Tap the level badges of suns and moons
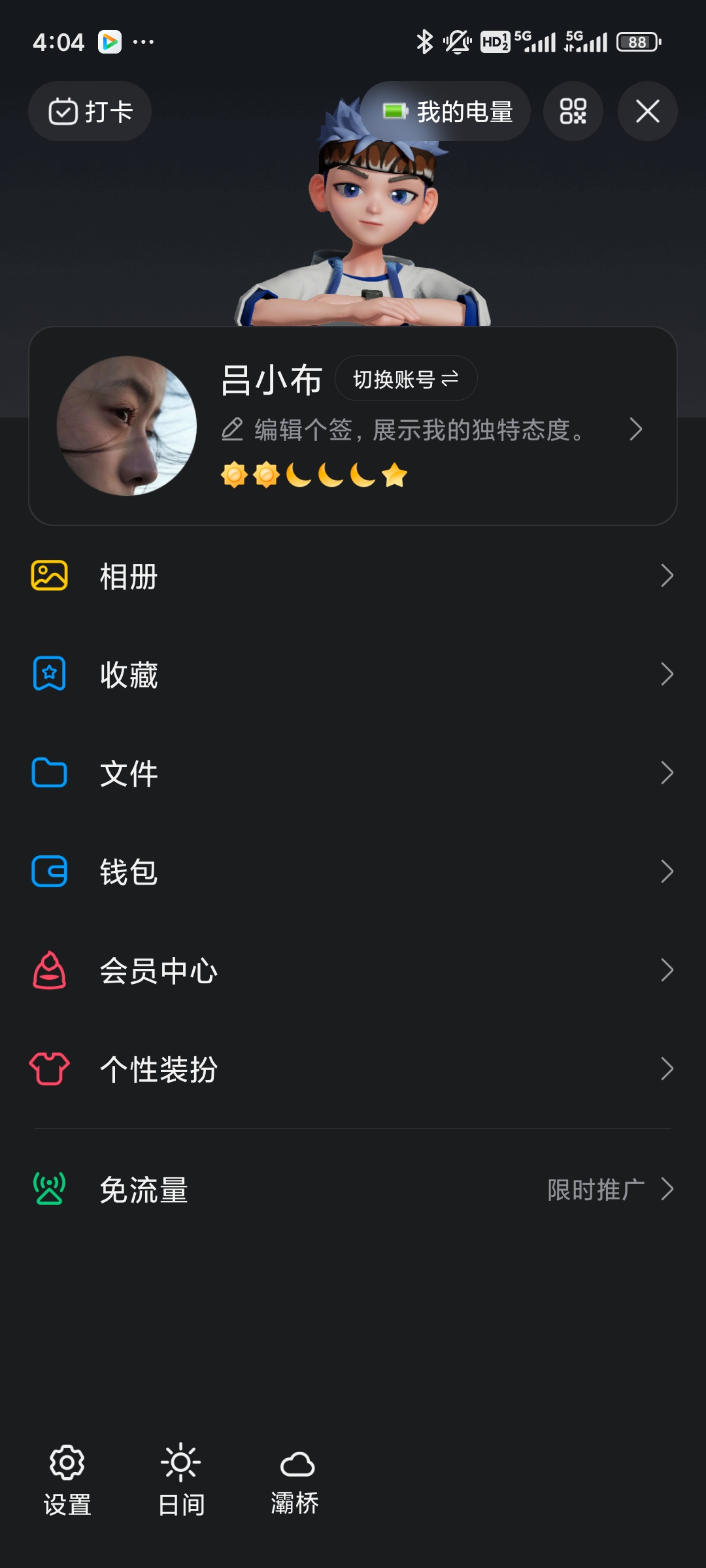 point(314,475)
